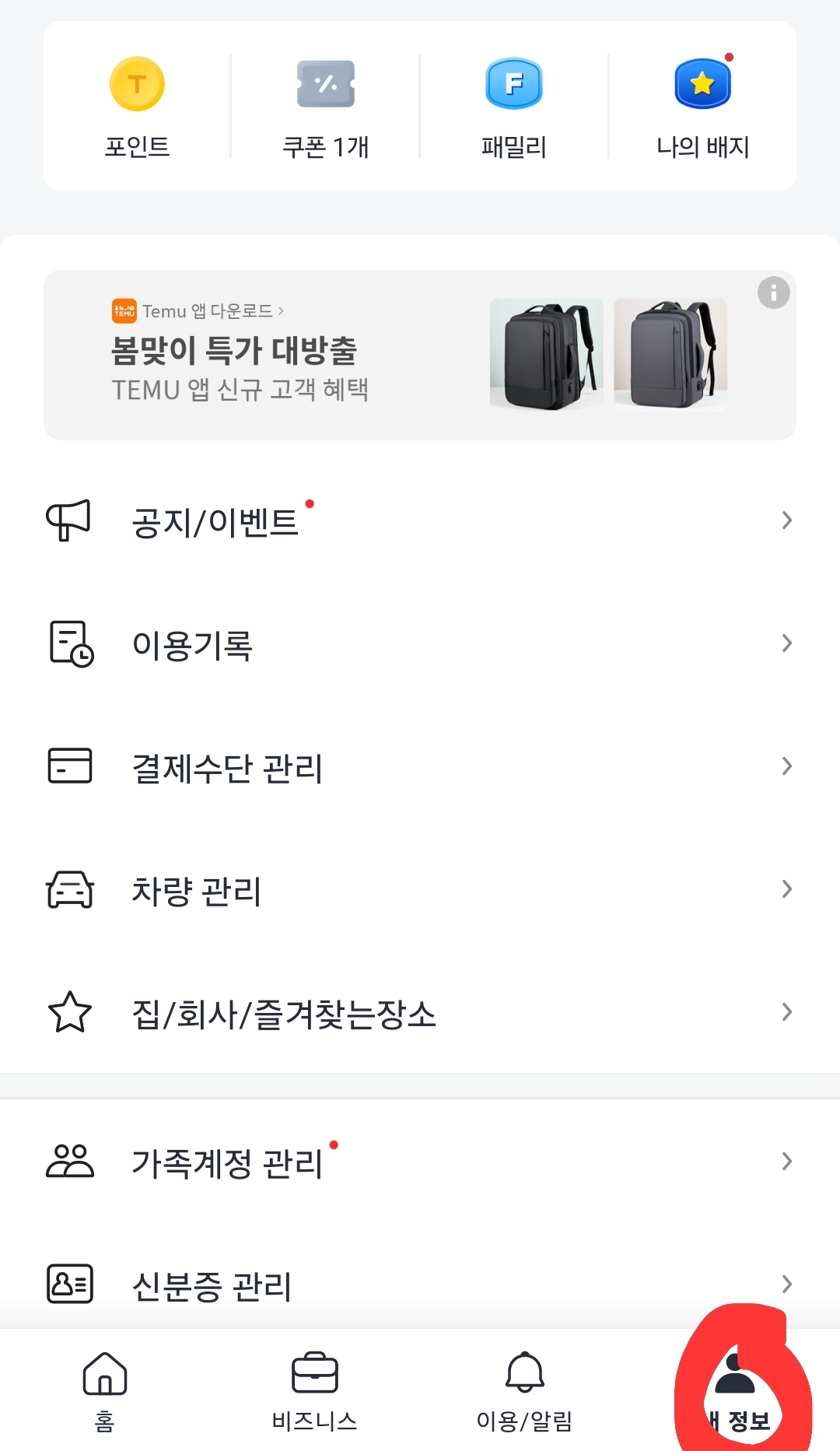Tap the ad info icon on banner
The width and height of the screenshot is (840, 1451).
point(773,293)
